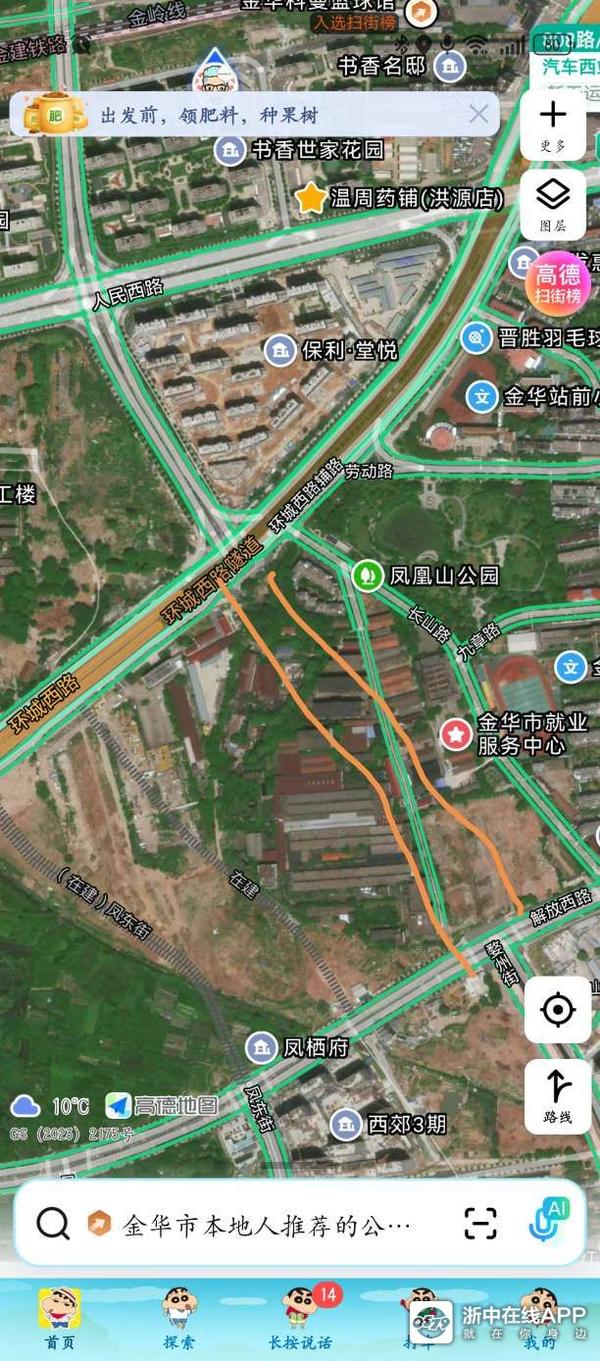The height and width of the screenshot is (1361, 600).
Task: Select the 保利·堂悦 map marker
Action: pos(280,350)
